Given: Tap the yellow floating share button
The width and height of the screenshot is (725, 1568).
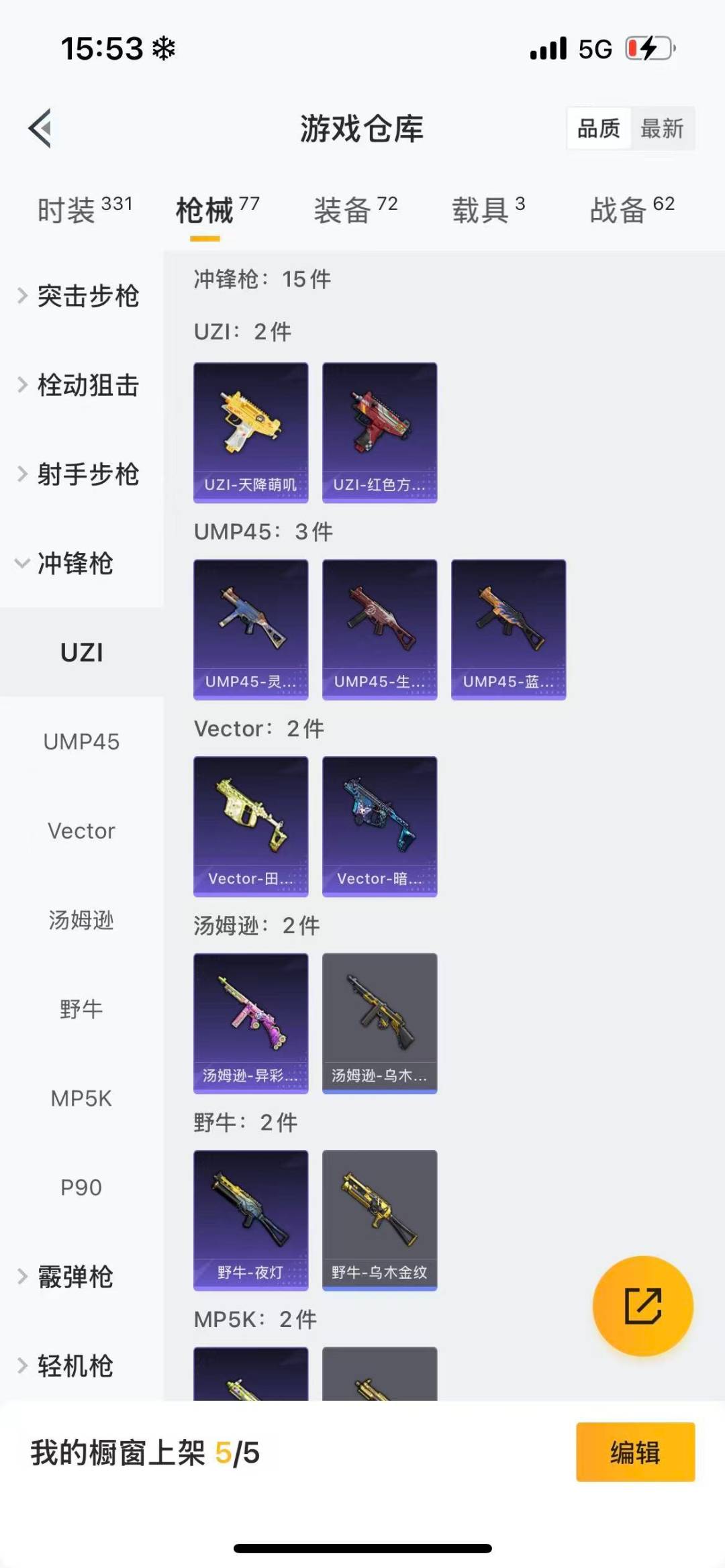Looking at the screenshot, I should pyautogui.click(x=642, y=1306).
